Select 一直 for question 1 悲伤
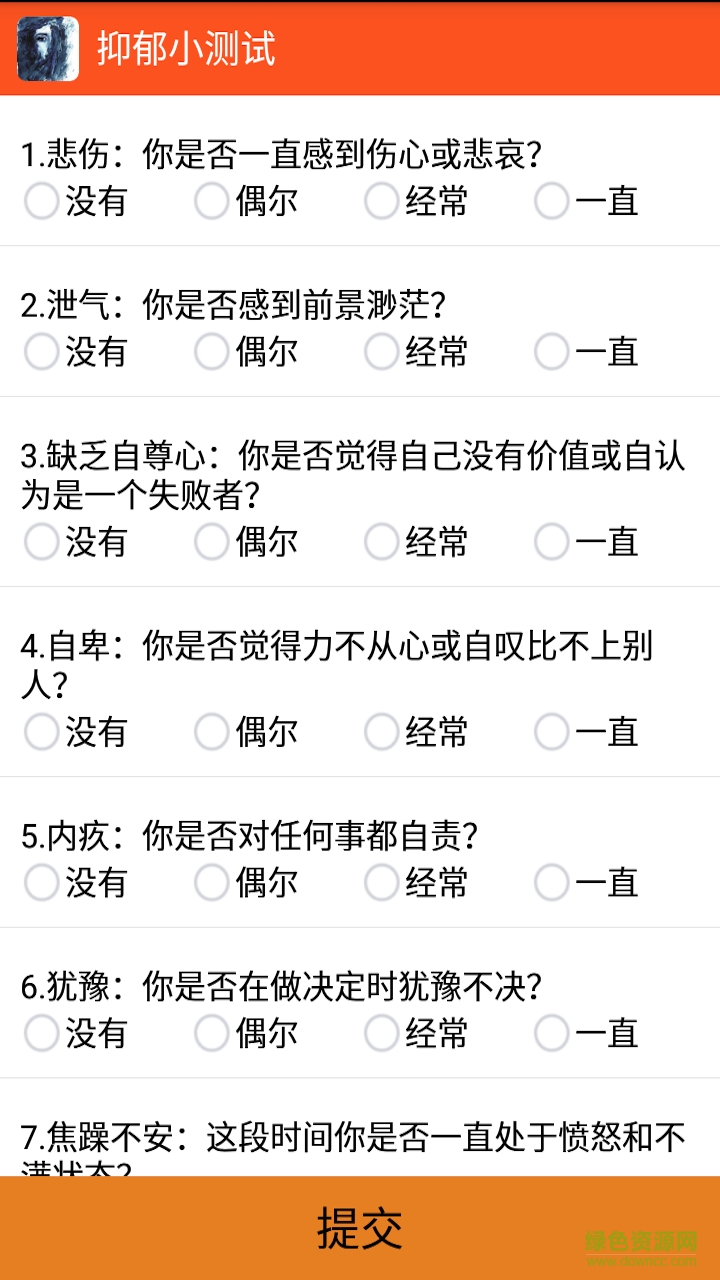720x1280 pixels. pos(550,202)
